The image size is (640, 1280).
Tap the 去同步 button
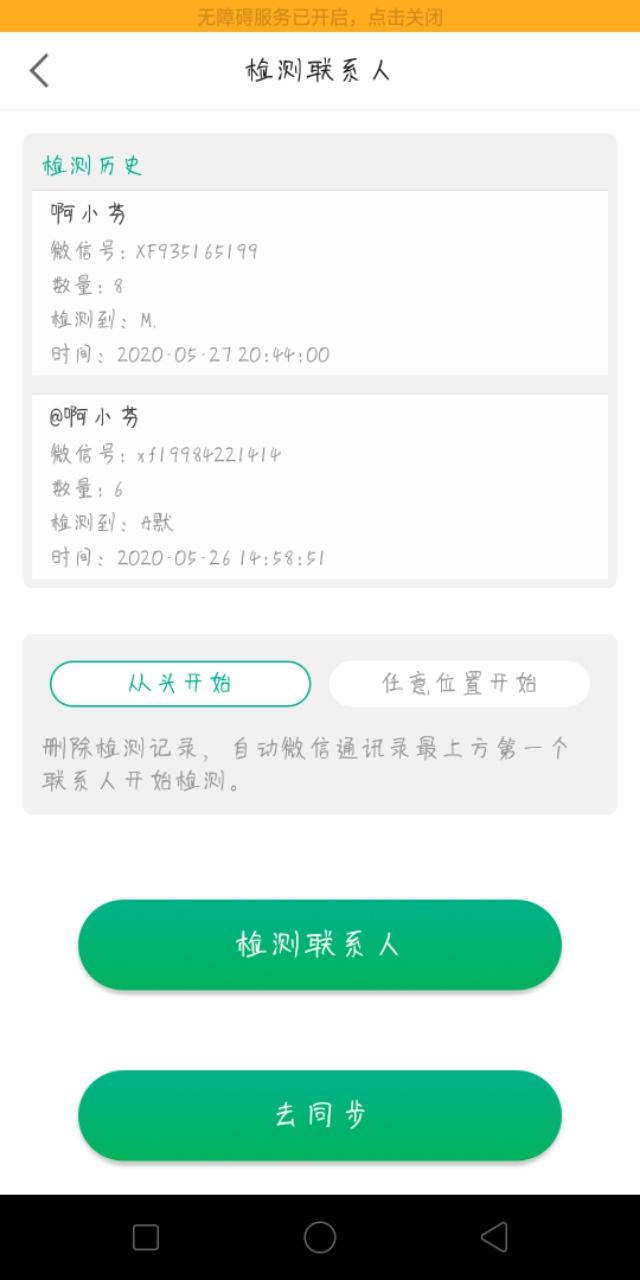pyautogui.click(x=320, y=1115)
